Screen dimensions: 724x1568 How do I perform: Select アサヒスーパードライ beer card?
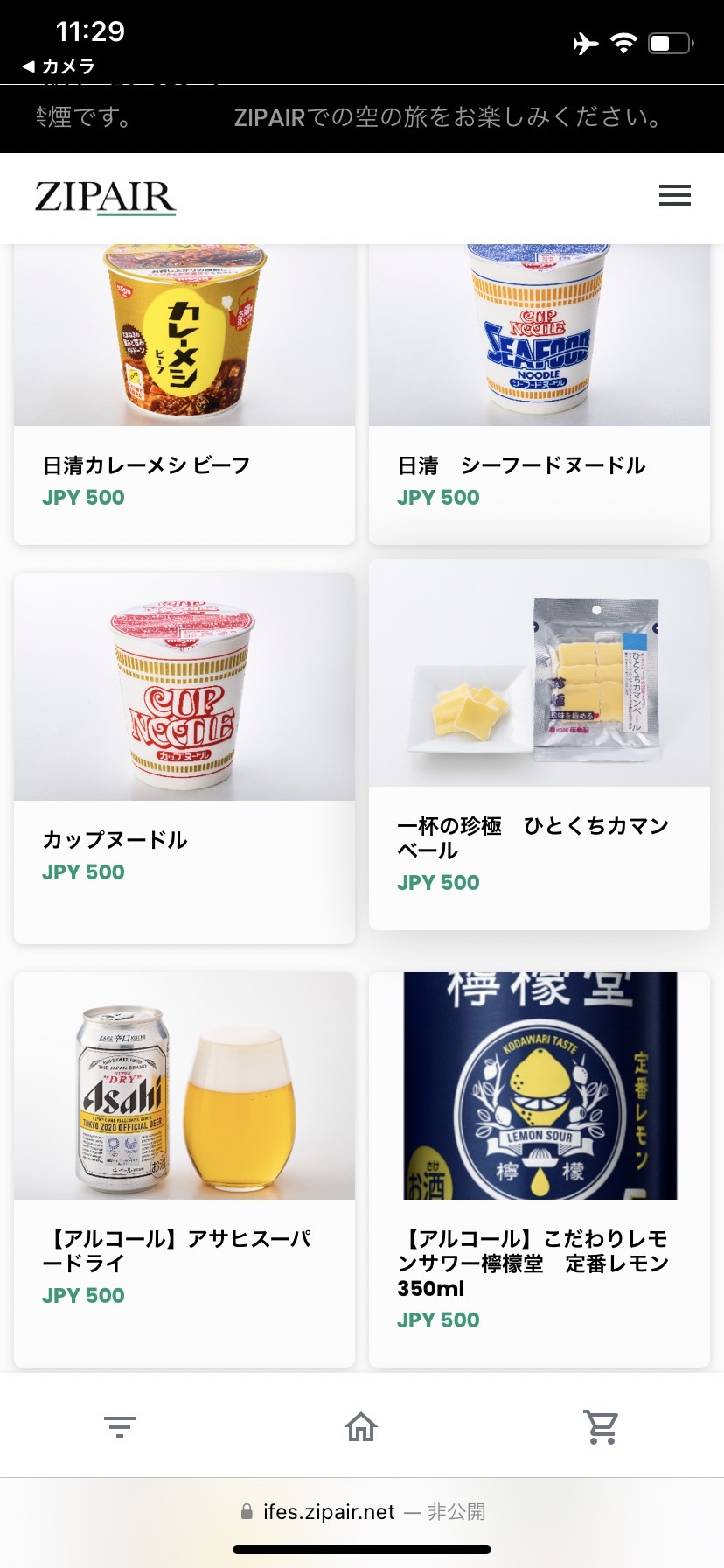coord(184,1168)
